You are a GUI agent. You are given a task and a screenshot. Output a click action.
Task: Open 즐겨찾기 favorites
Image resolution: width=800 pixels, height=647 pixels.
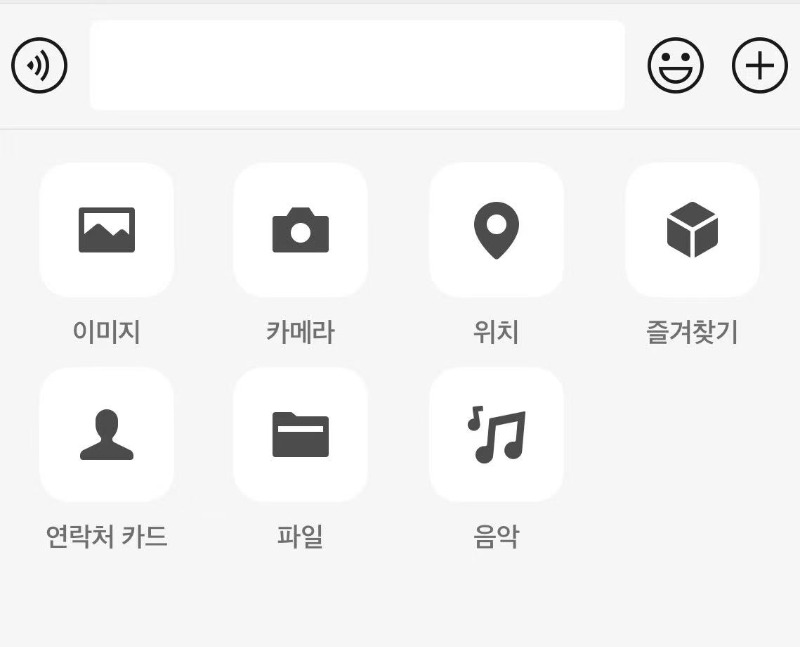pyautogui.click(x=692, y=230)
